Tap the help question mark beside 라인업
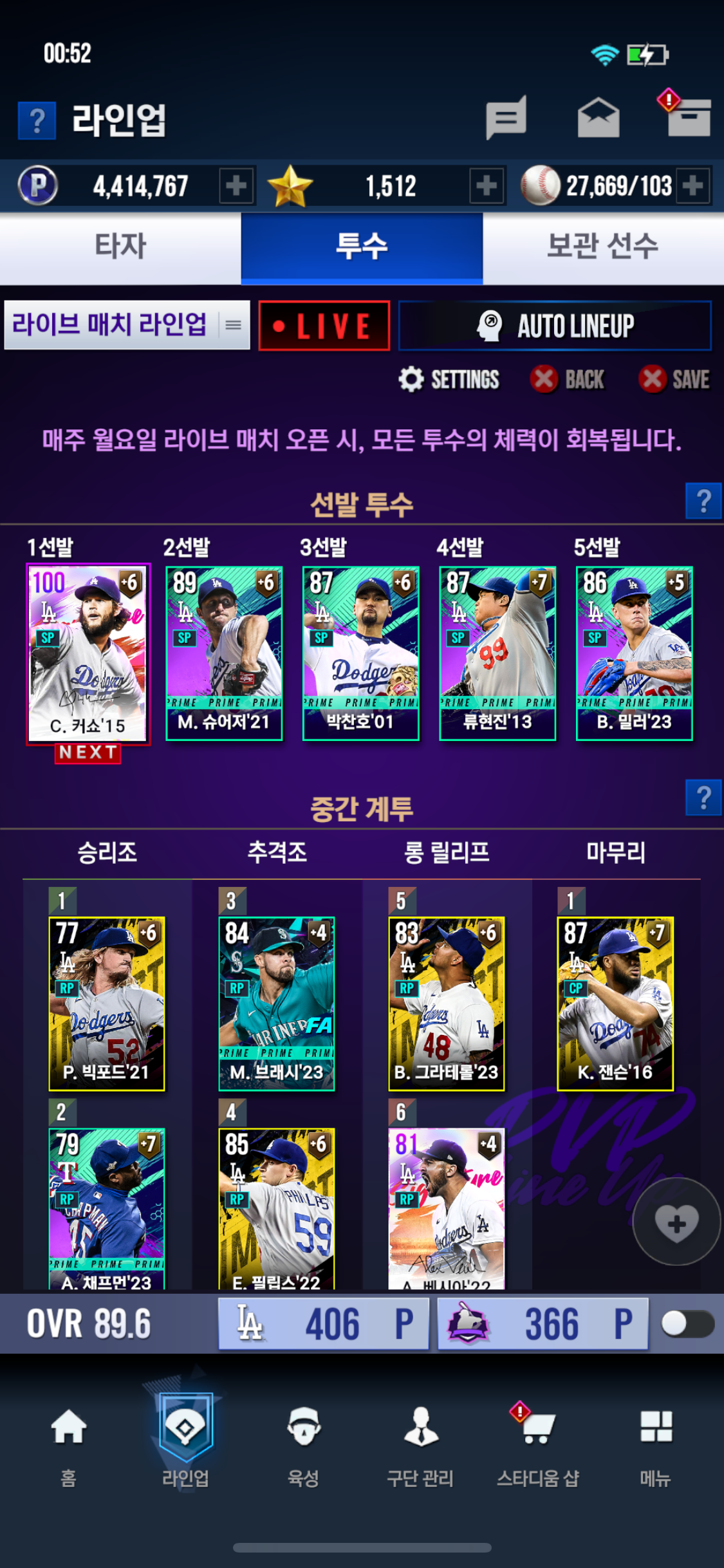Image resolution: width=724 pixels, height=1568 pixels. pyautogui.click(x=37, y=120)
